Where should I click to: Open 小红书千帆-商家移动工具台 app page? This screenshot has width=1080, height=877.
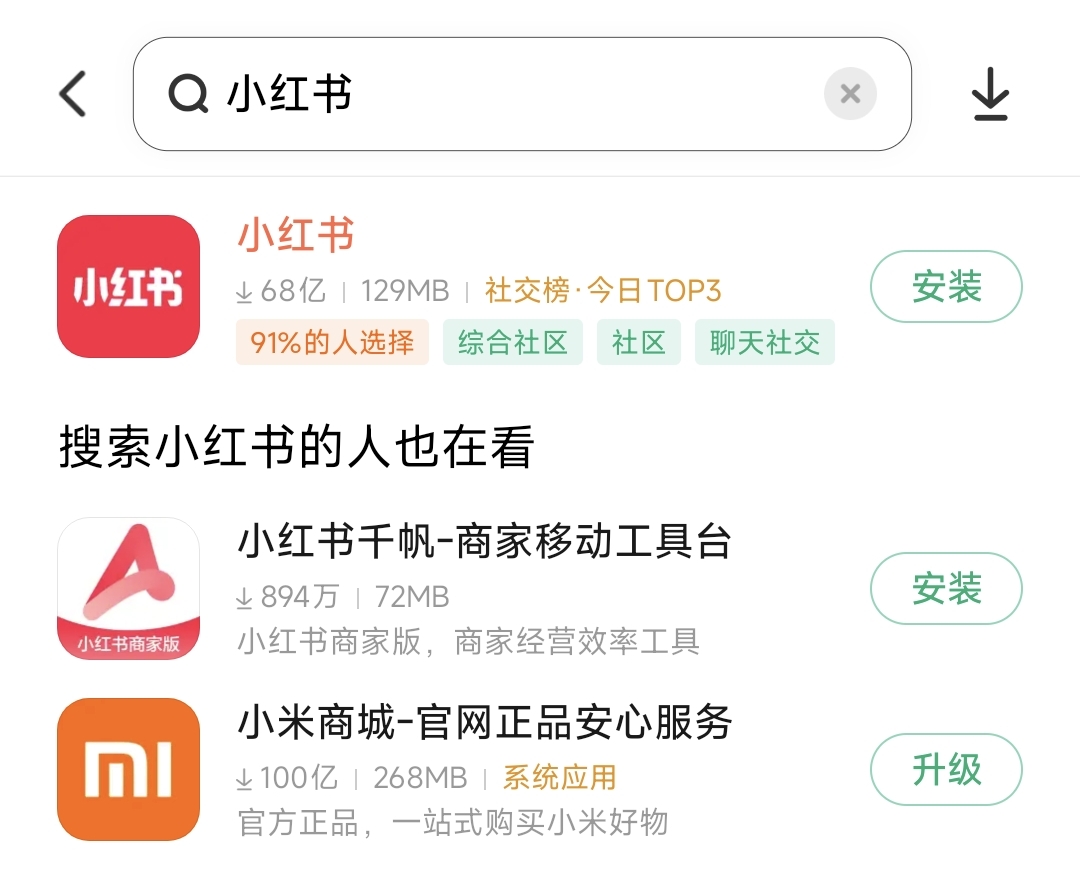(484, 543)
